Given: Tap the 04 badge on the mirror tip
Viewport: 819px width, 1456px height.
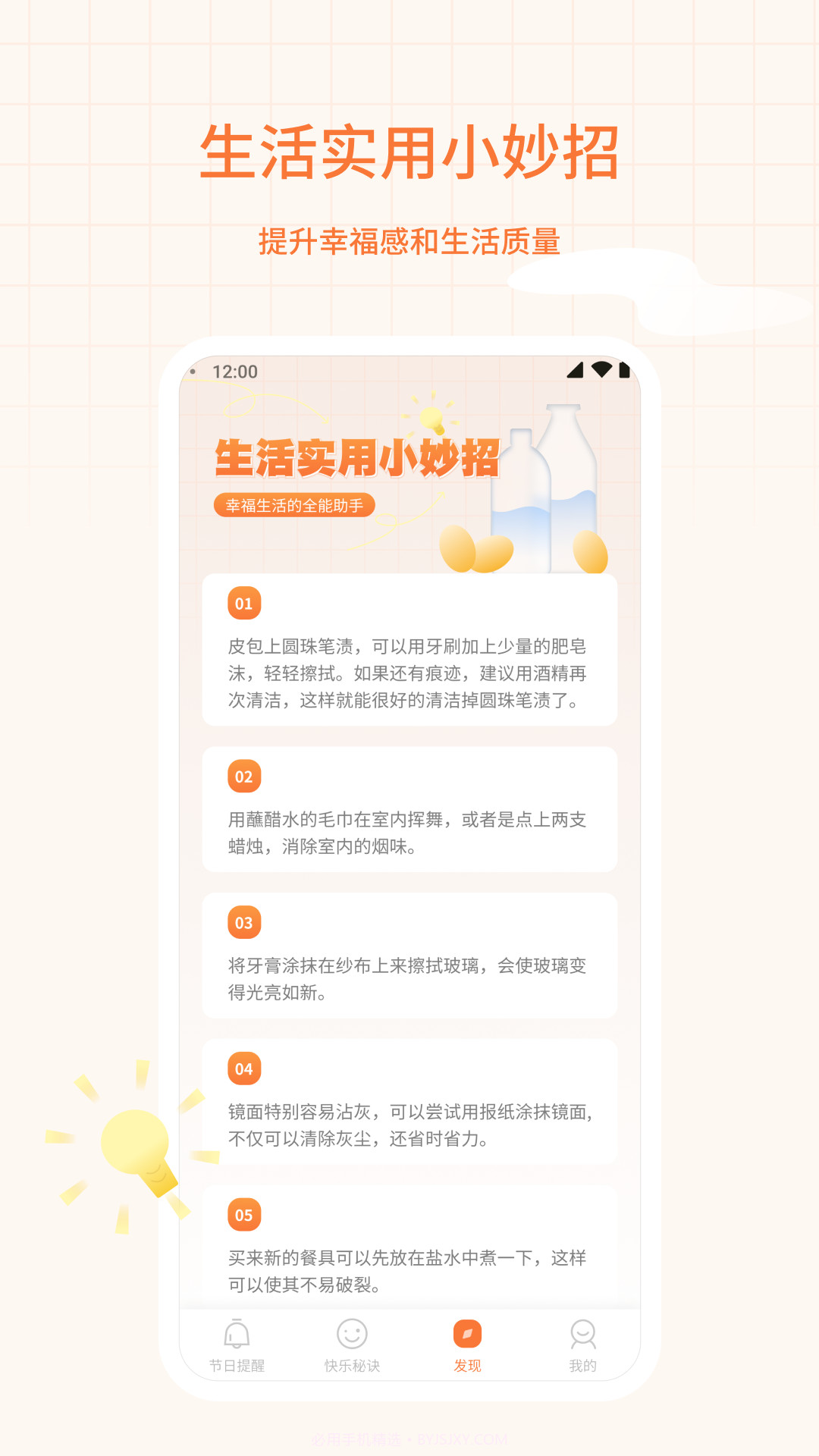Looking at the screenshot, I should pos(243,1069).
